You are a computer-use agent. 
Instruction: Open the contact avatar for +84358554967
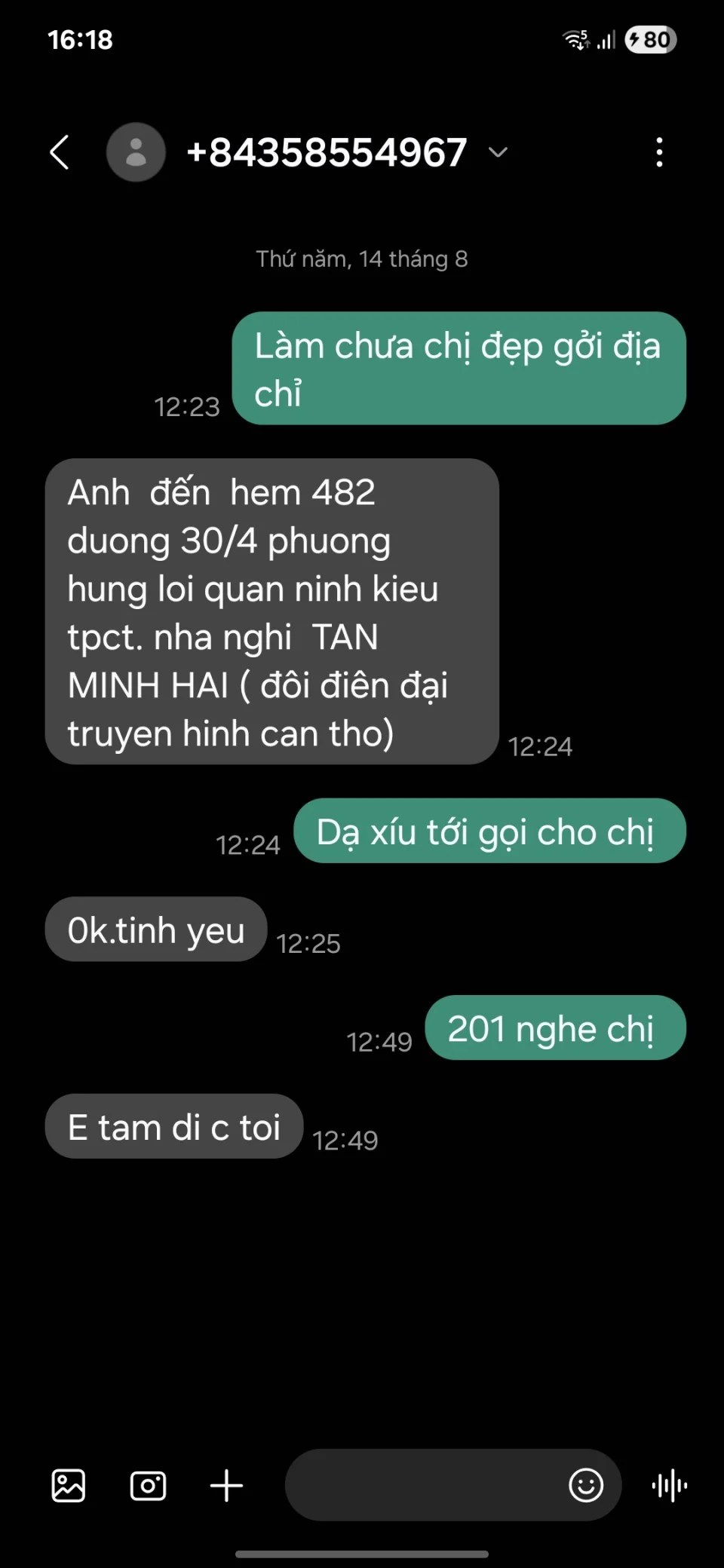136,152
